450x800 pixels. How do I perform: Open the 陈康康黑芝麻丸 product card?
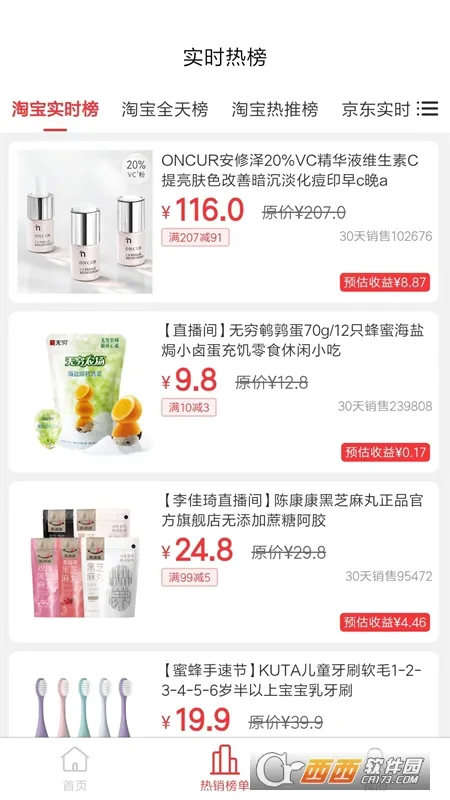point(223,562)
